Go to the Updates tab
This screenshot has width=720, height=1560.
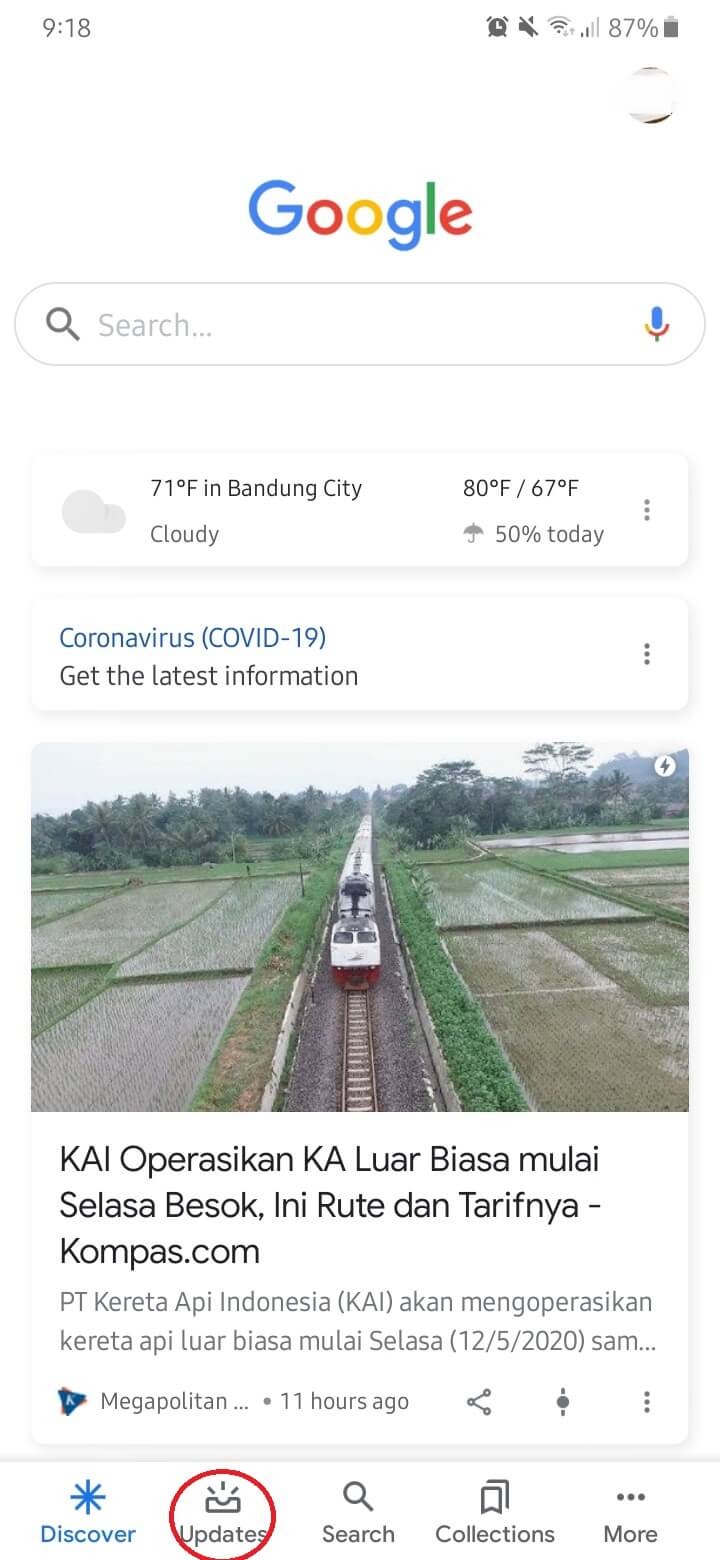point(222,1513)
